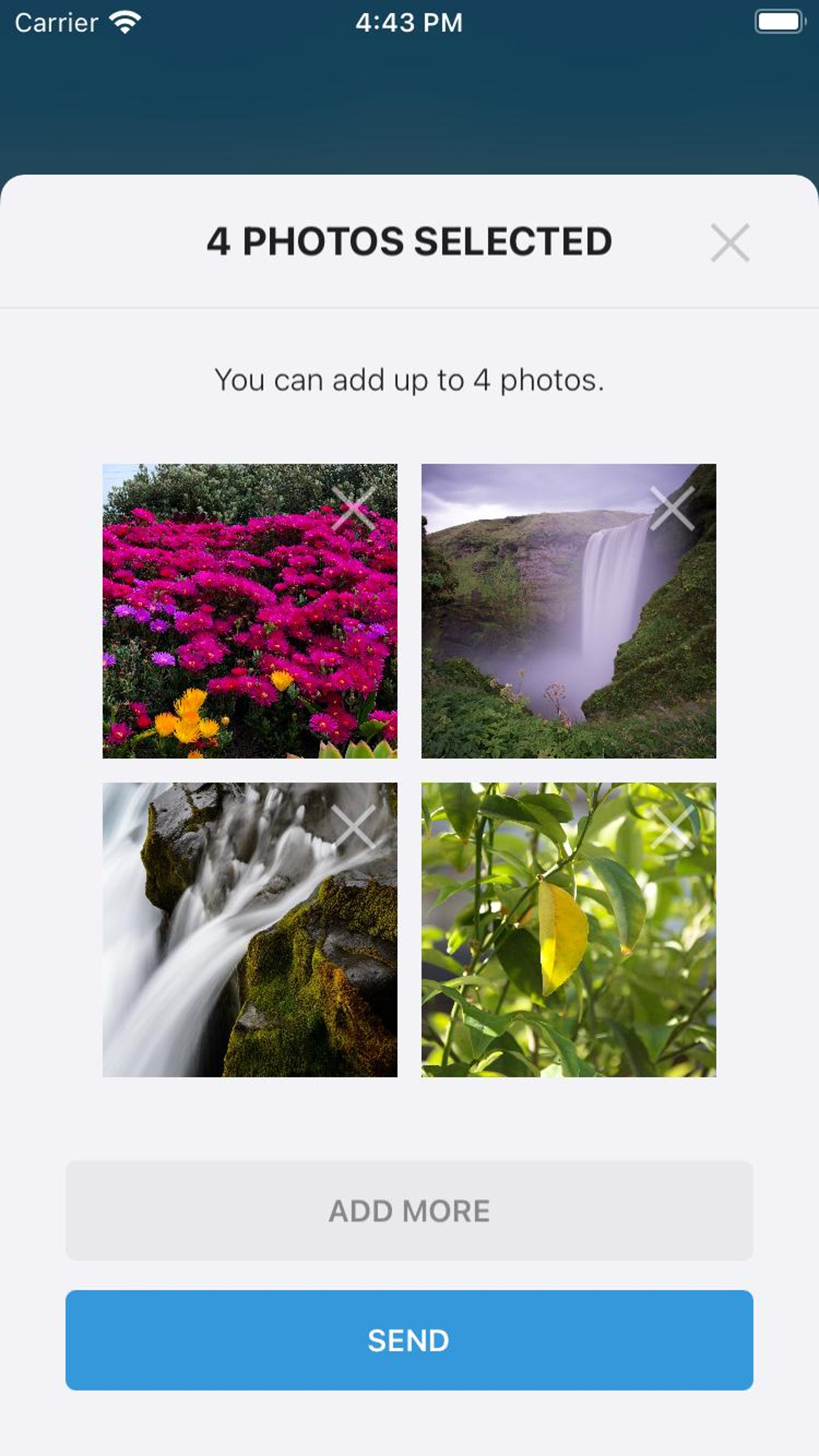Remove the green leaves photo
Screen dimensions: 819x1456
click(672, 827)
